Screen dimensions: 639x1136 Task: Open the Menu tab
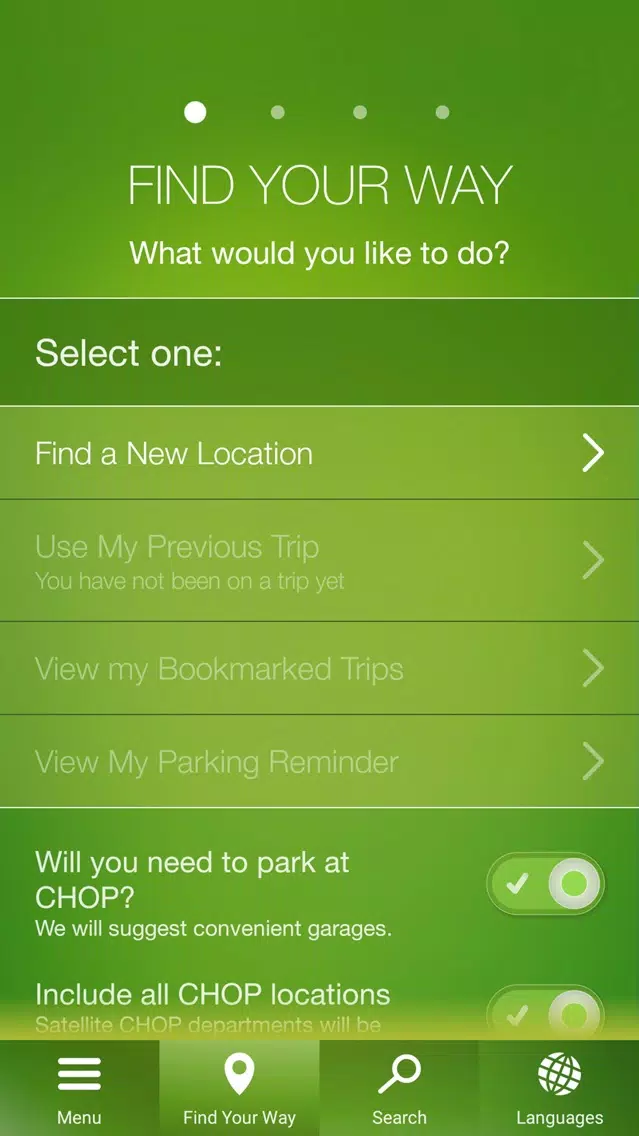click(x=80, y=1088)
